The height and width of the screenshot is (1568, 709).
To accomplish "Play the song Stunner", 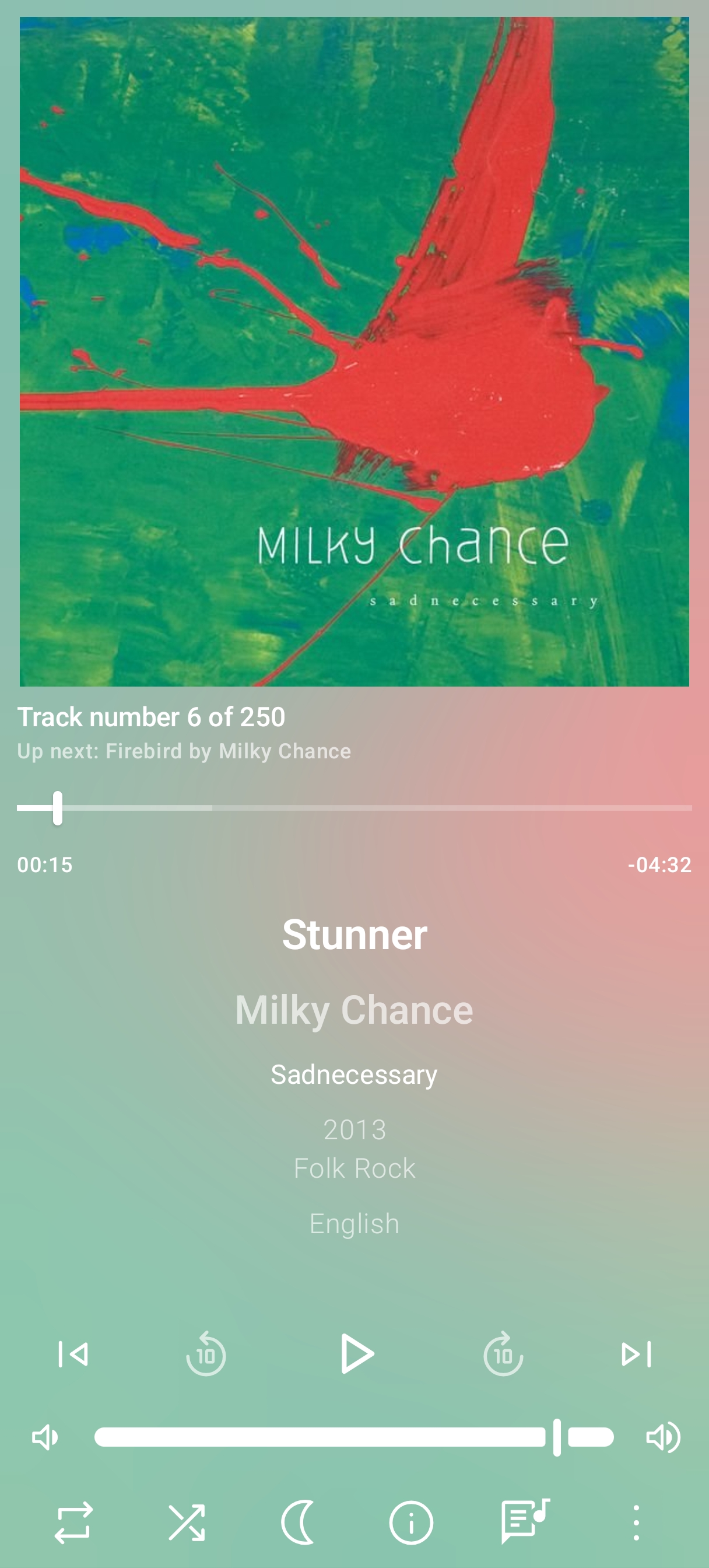I will coord(356,1354).
